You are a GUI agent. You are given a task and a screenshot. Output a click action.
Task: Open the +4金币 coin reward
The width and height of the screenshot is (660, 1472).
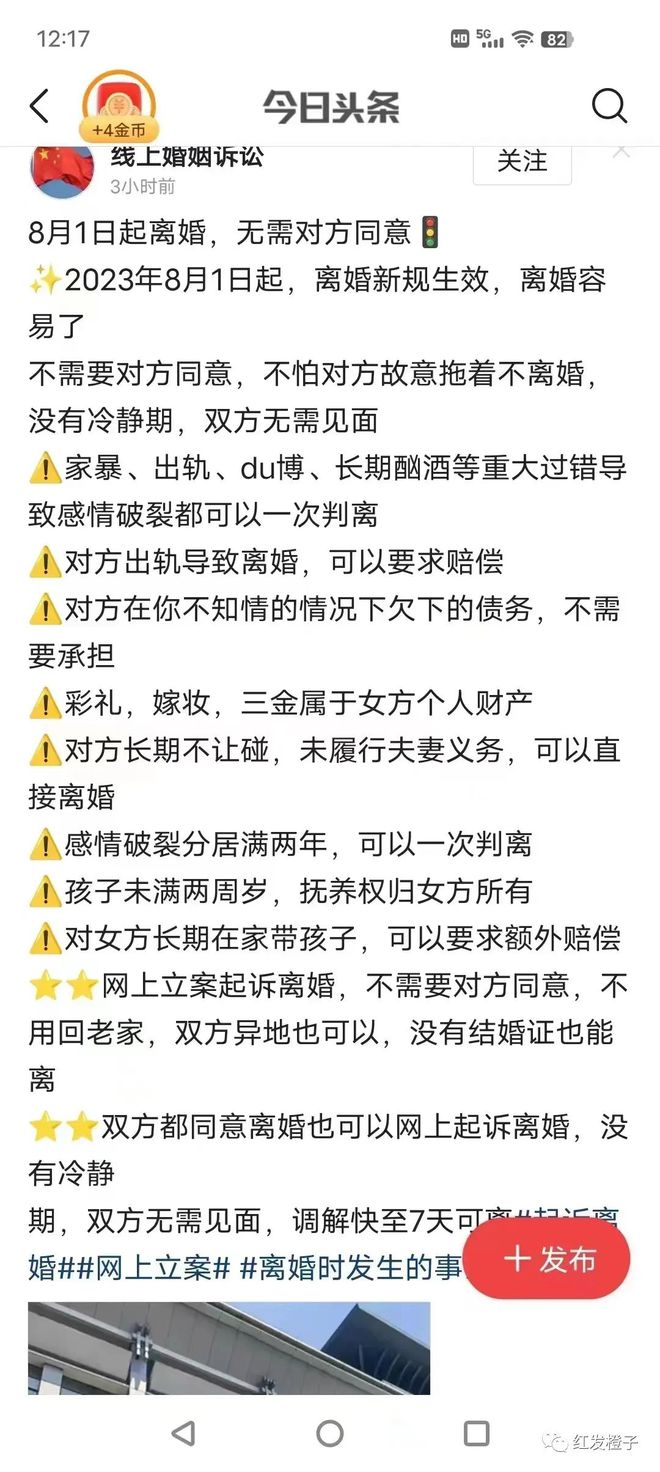pos(119,107)
